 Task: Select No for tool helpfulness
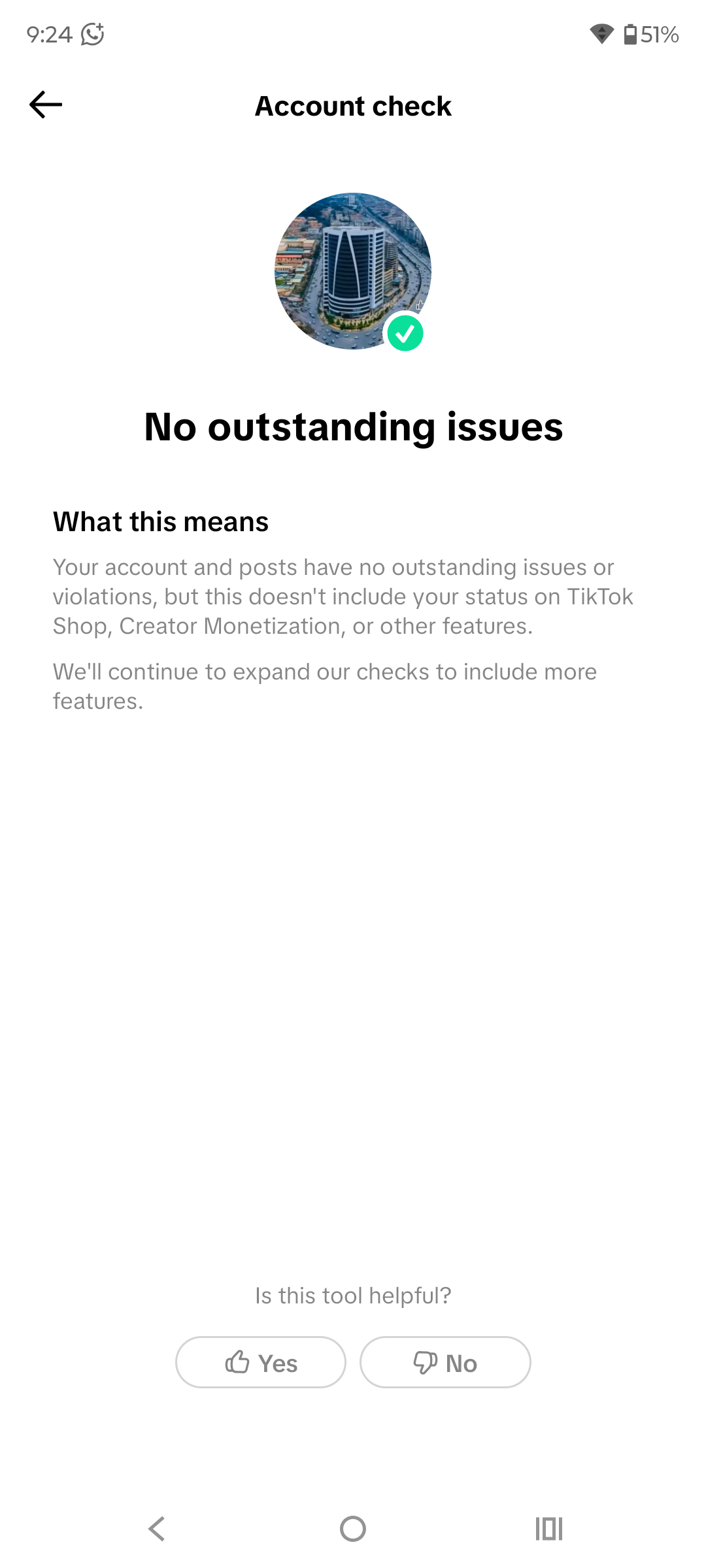445,1362
